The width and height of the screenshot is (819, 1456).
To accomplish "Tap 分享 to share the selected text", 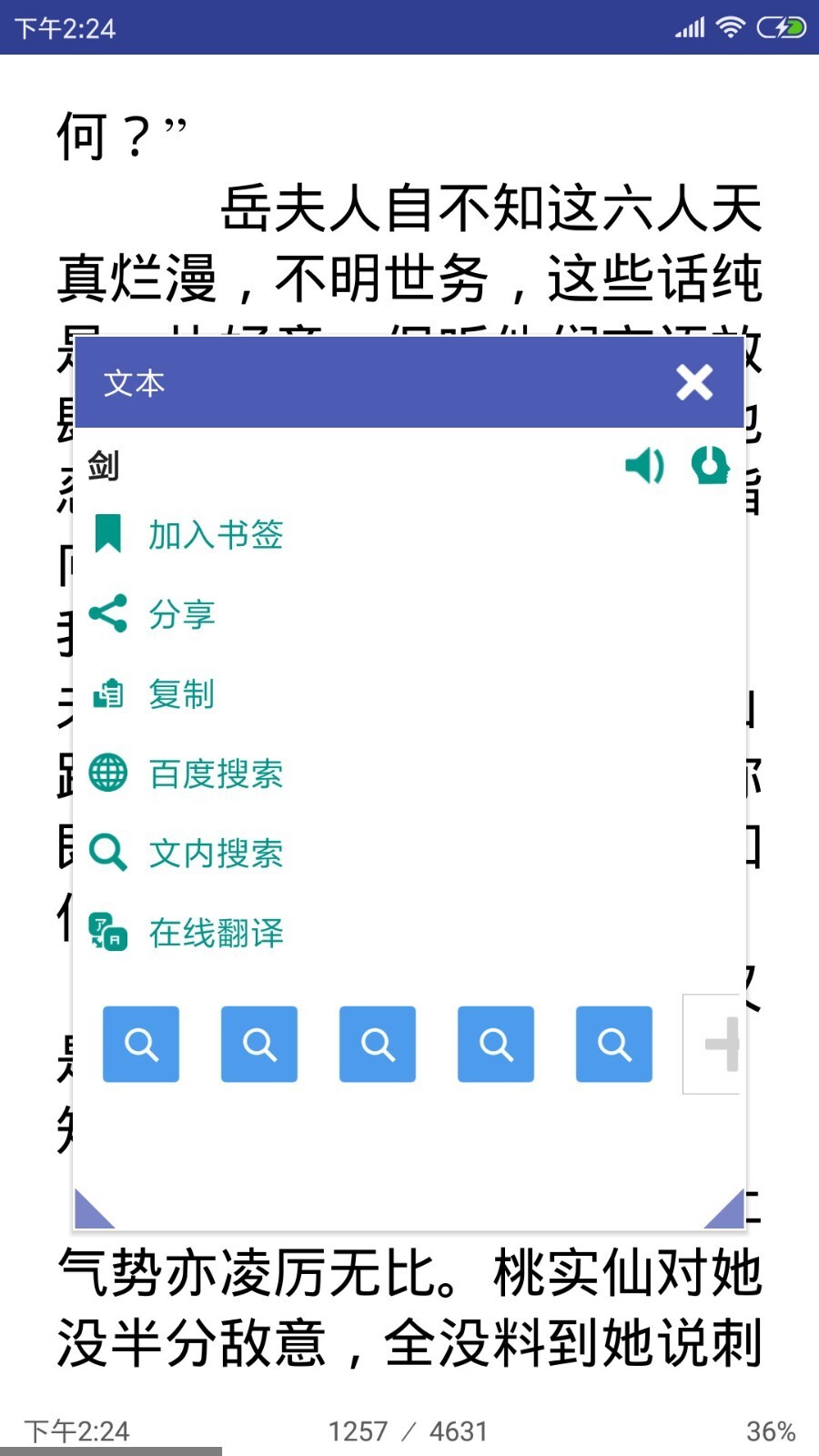I will pyautogui.click(x=180, y=616).
